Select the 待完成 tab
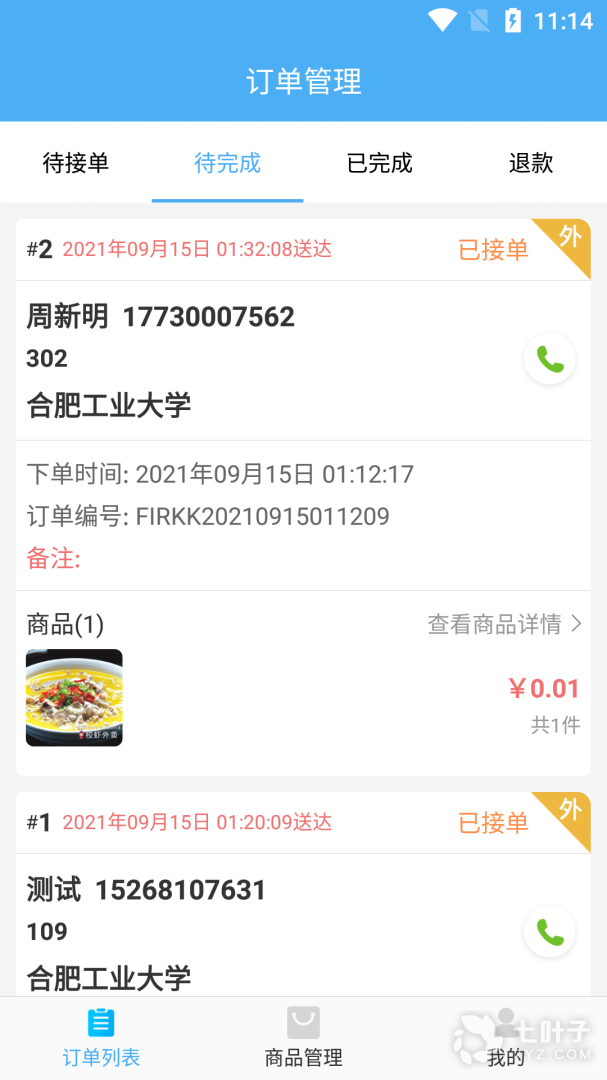Screen dimensions: 607x1080 point(227,163)
